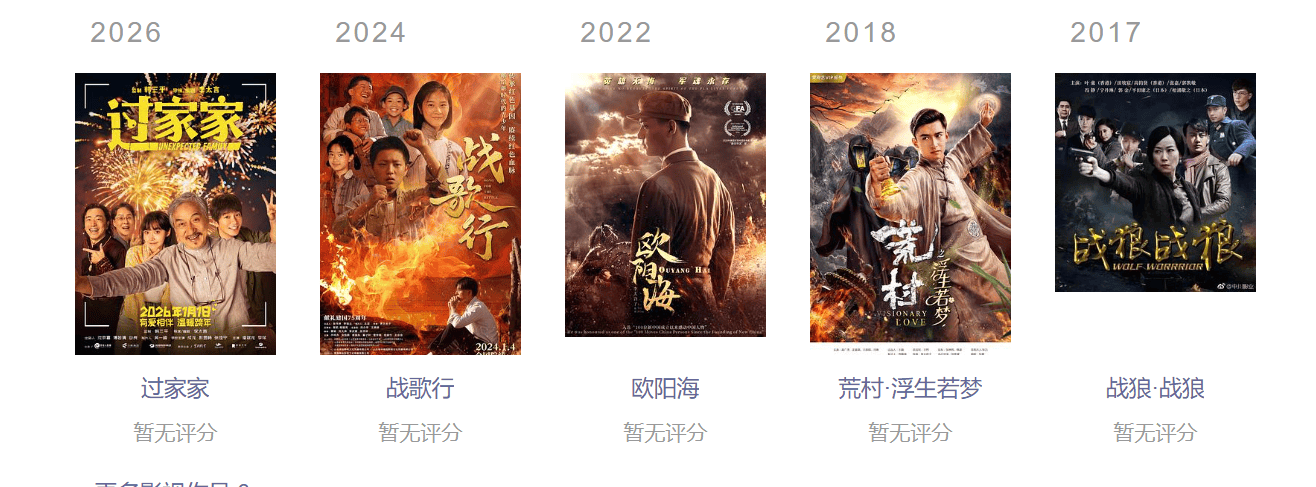Open the 战狼·战狼 movie poster
This screenshot has width=1316, height=487.
1155,182
